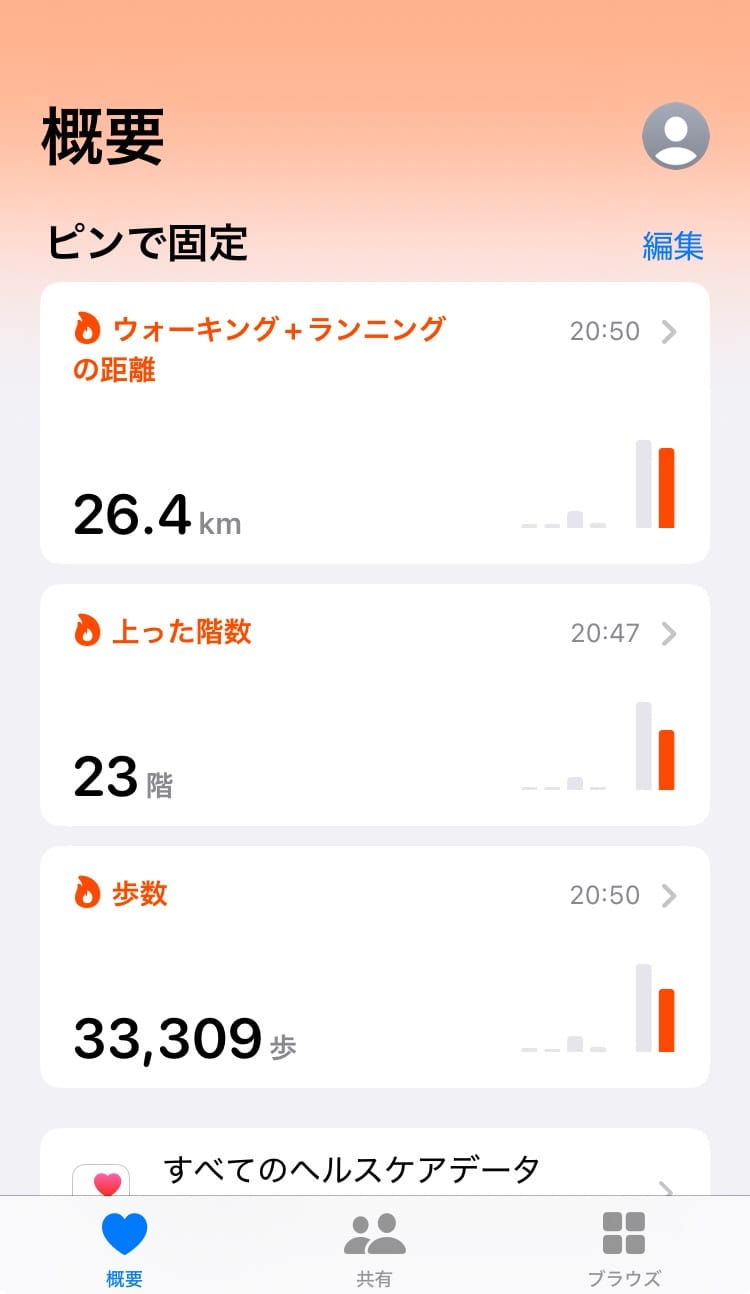
Task: Open the profile avatar icon
Action: point(675,136)
